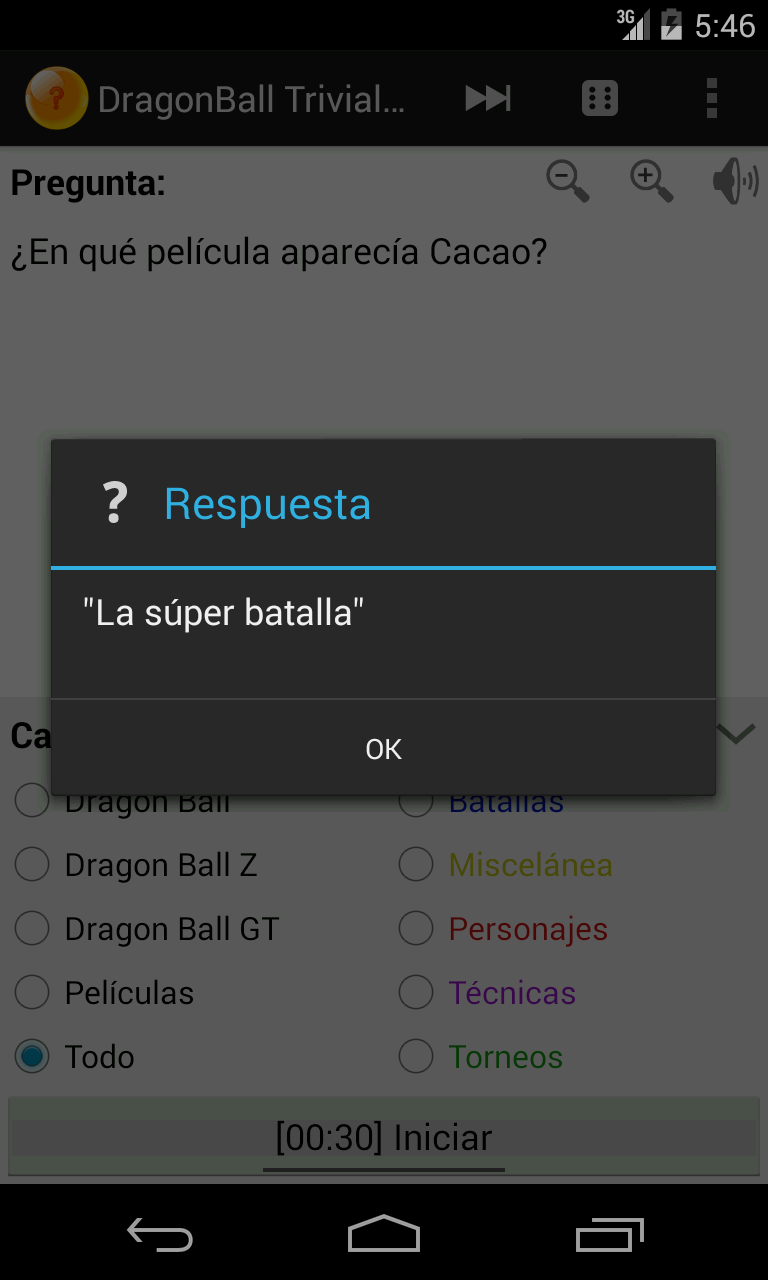768x1280 pixels.
Task: Collapse the categories section chevron
Action: tap(736, 735)
